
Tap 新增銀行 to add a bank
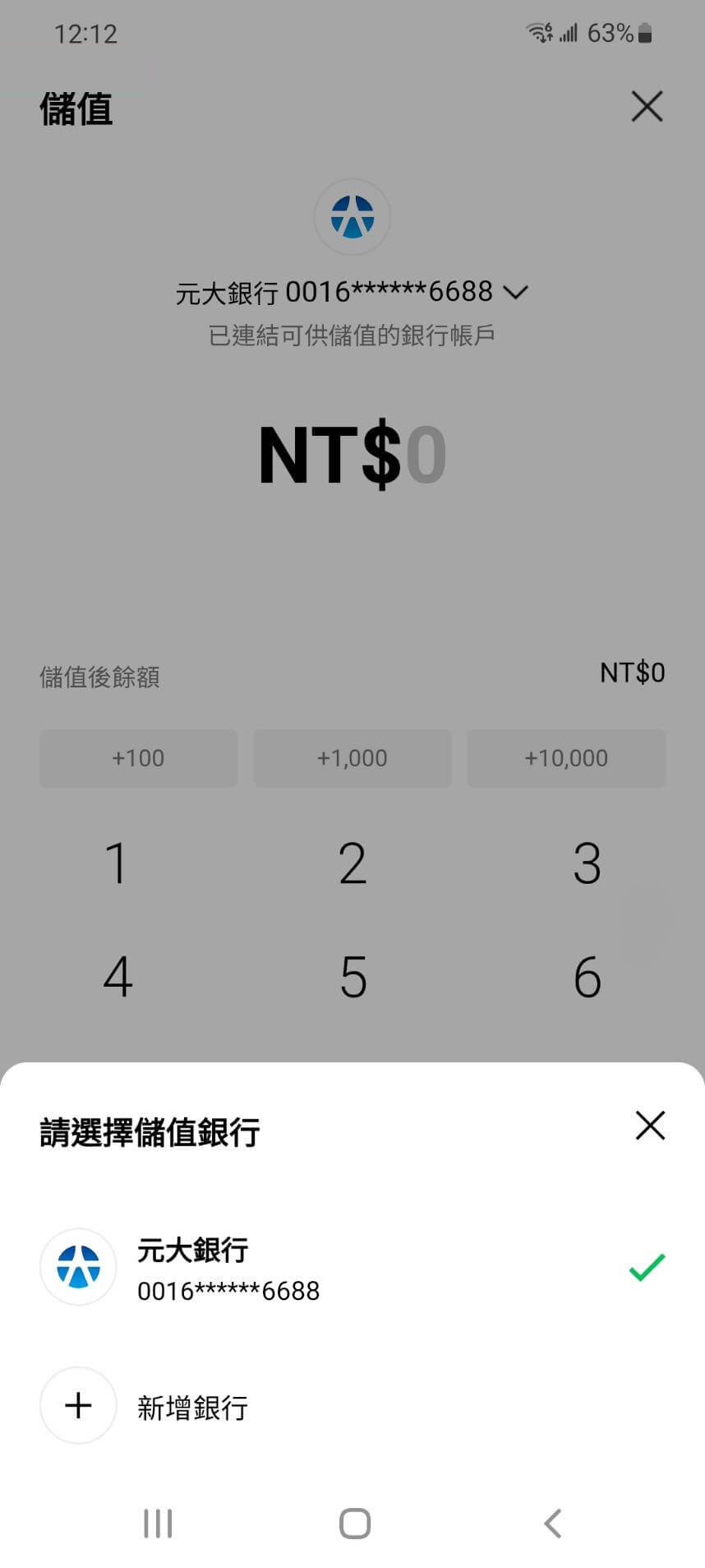point(192,1407)
